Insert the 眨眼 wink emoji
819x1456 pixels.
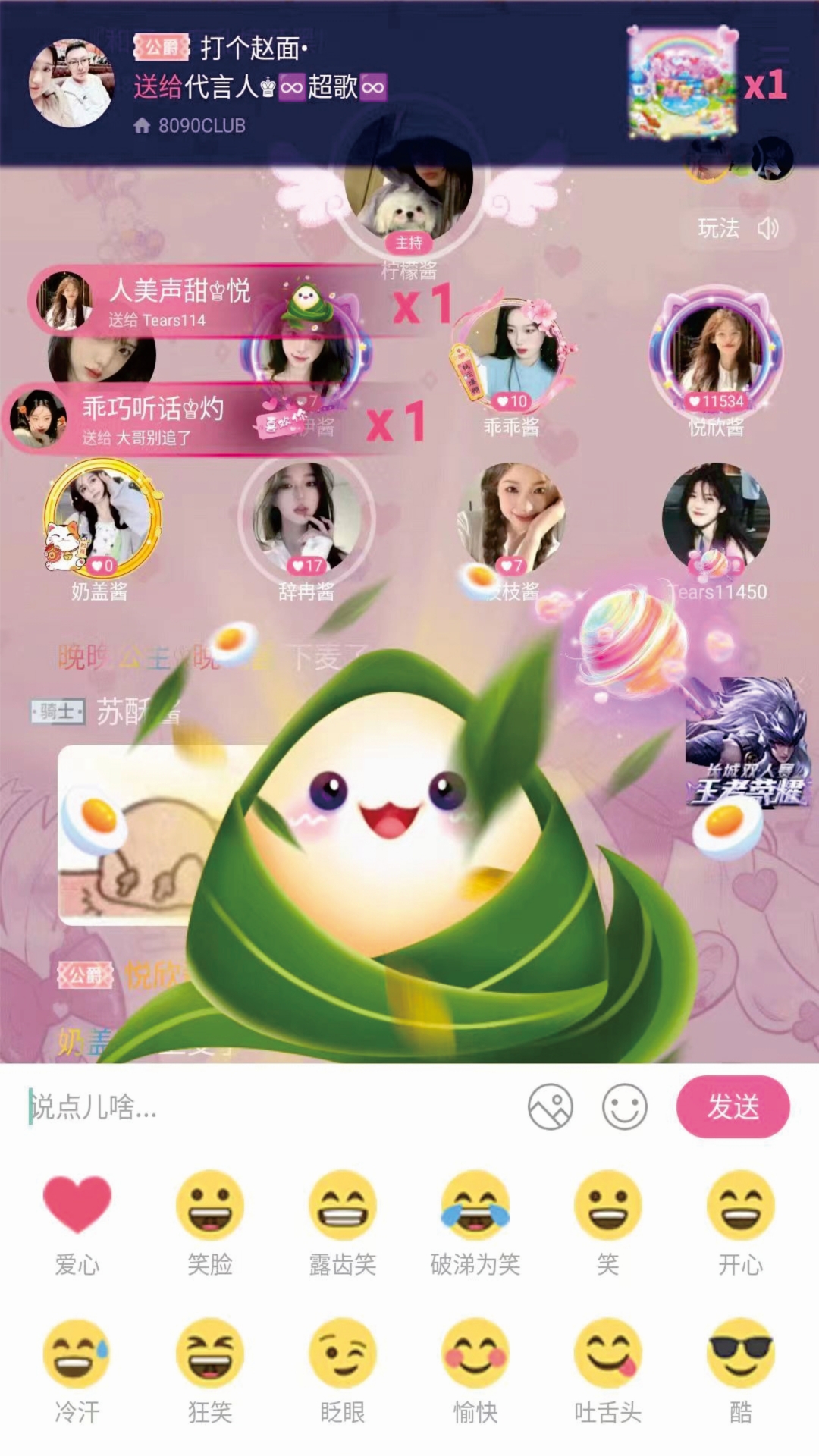pos(342,1354)
